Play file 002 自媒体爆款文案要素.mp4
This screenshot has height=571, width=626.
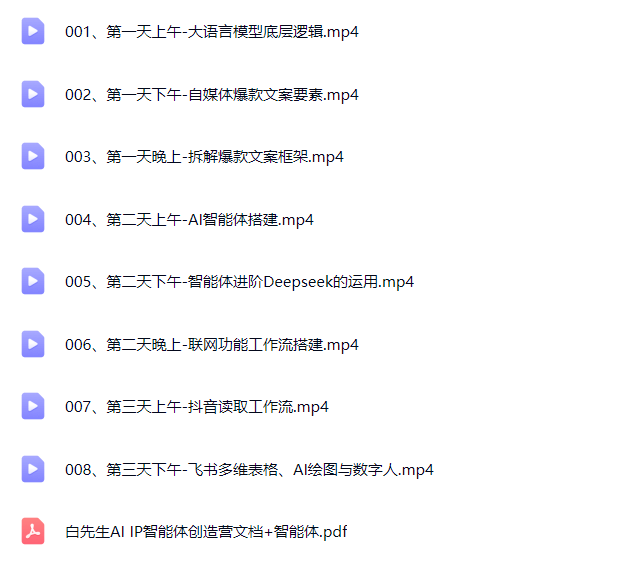[211, 95]
